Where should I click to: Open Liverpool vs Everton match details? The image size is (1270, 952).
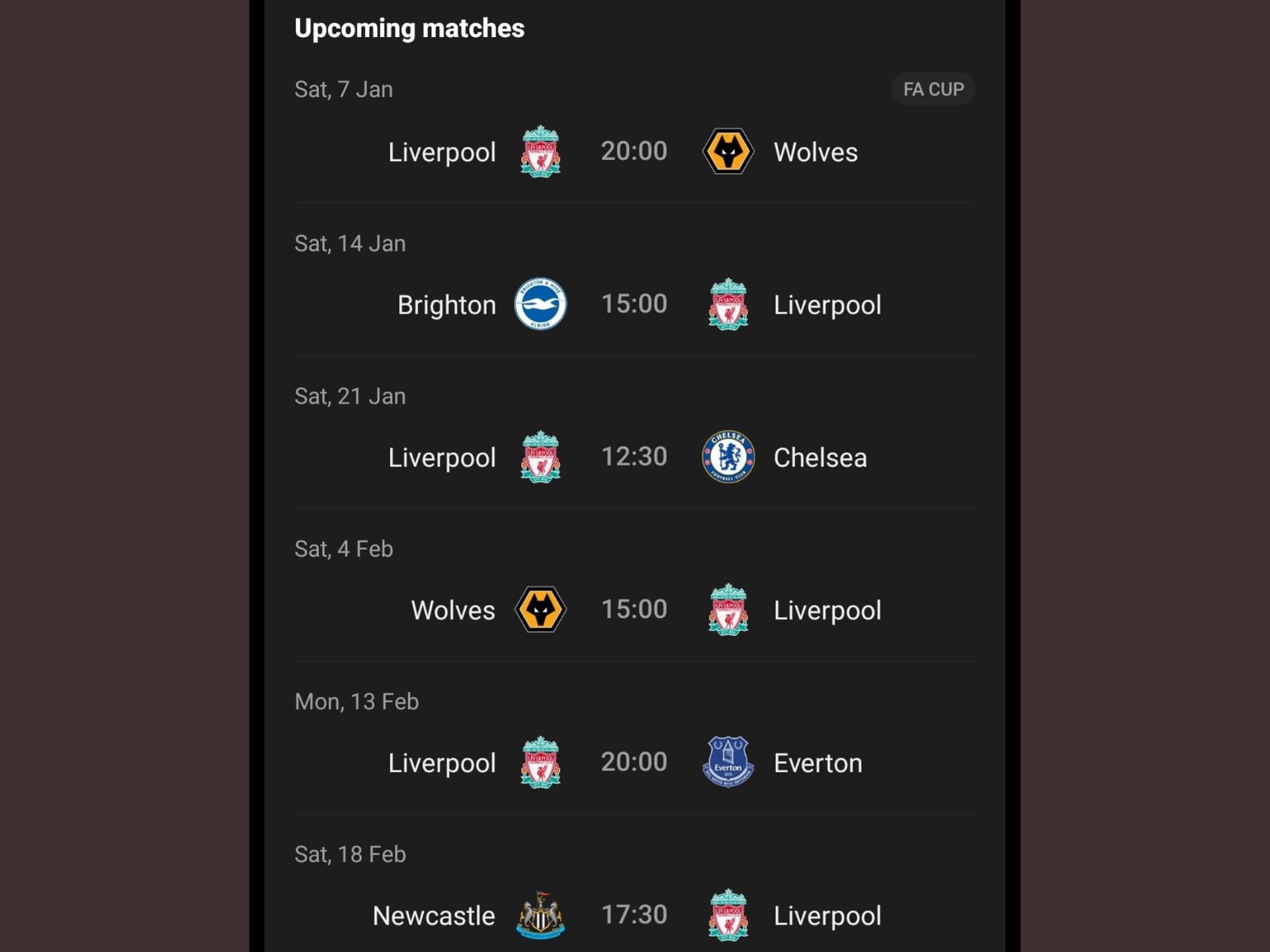click(634, 762)
